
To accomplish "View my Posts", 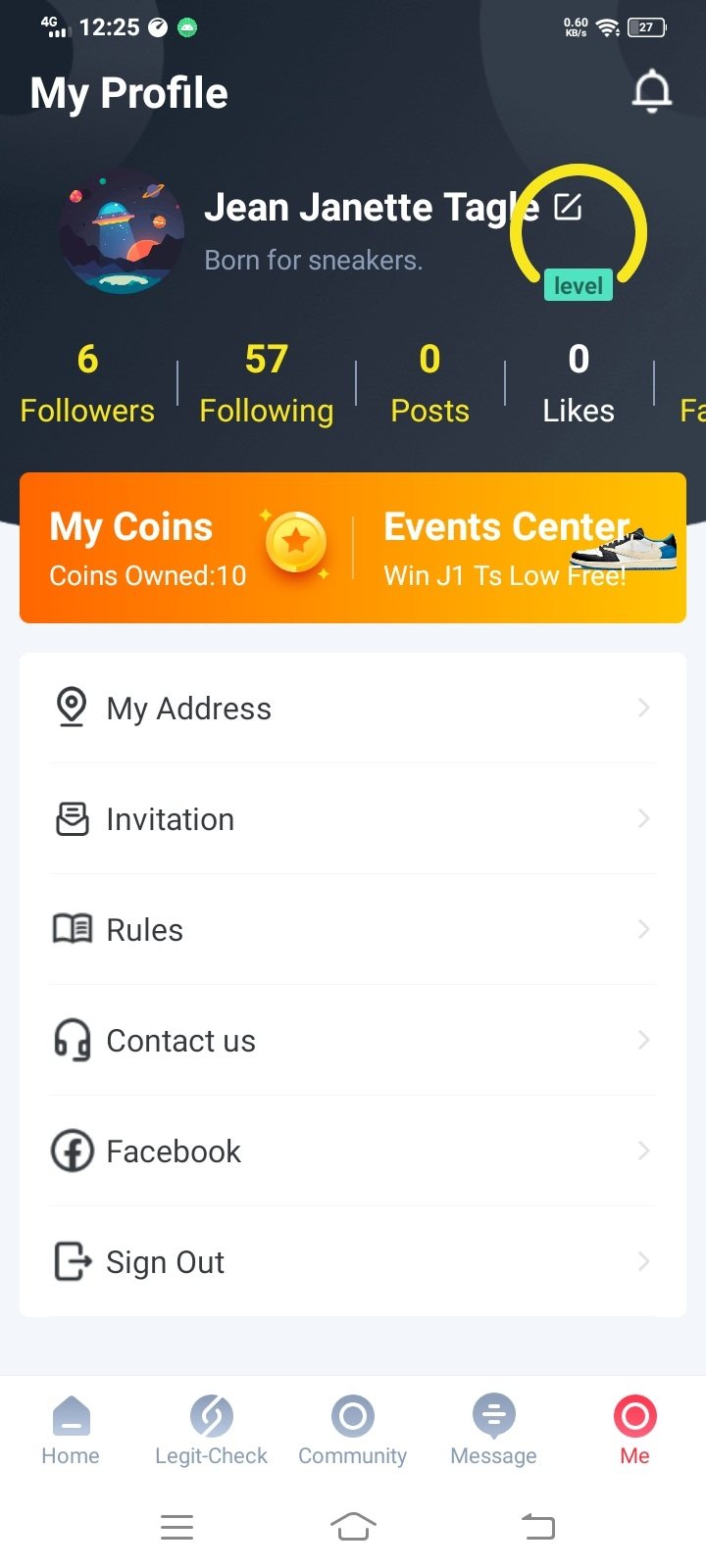I will coord(429,383).
